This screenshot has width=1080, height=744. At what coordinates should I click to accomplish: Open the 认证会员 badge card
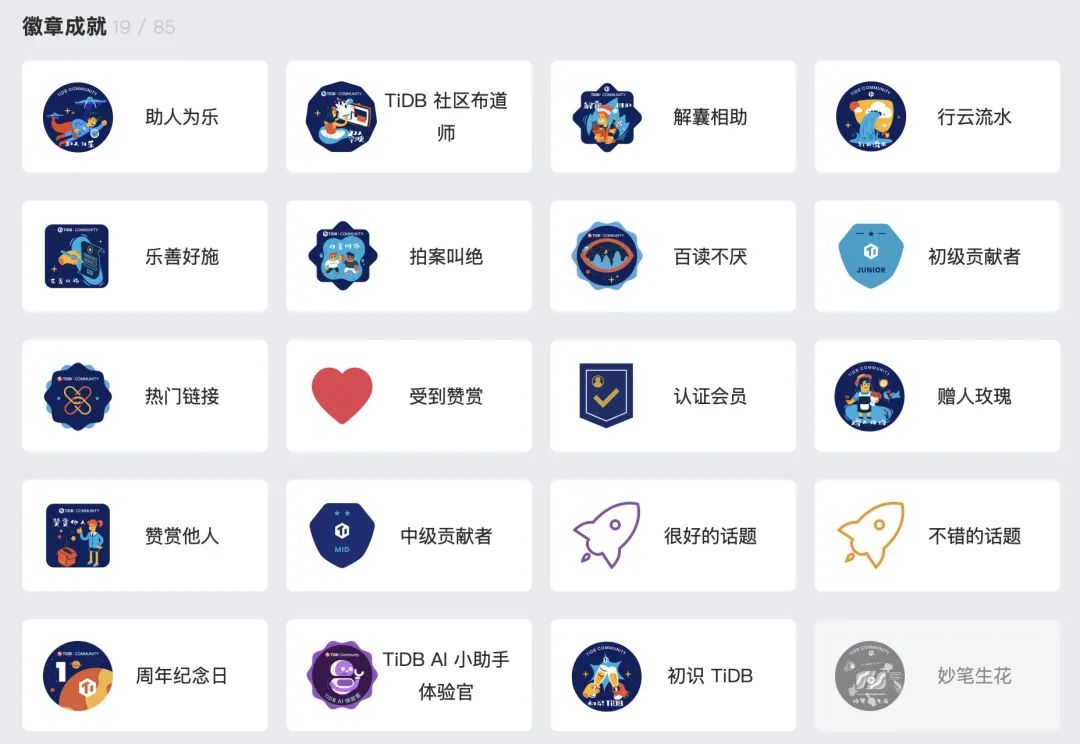[x=673, y=396]
